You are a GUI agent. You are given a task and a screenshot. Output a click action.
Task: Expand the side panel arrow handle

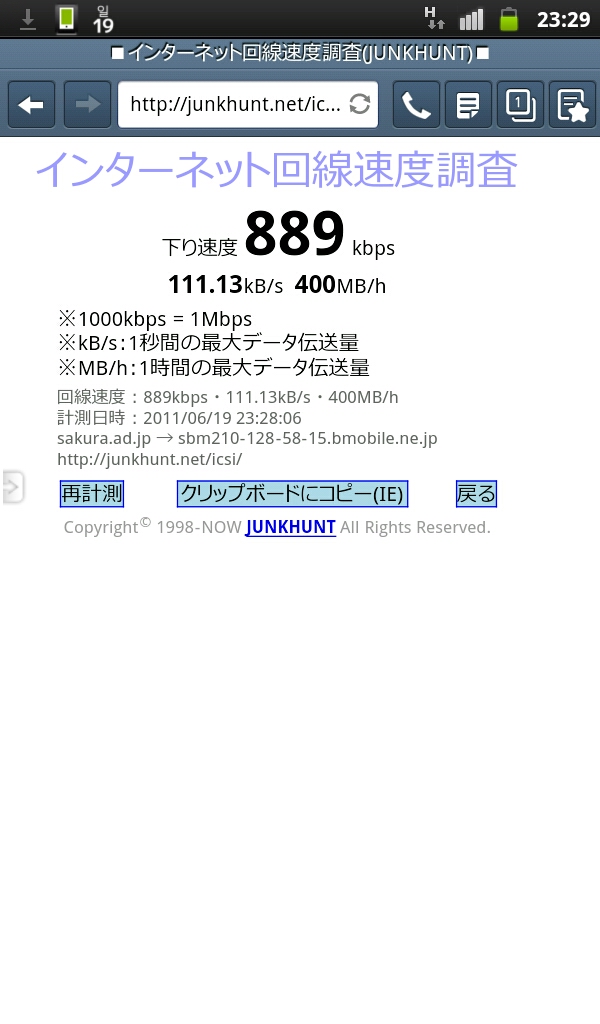(12, 487)
